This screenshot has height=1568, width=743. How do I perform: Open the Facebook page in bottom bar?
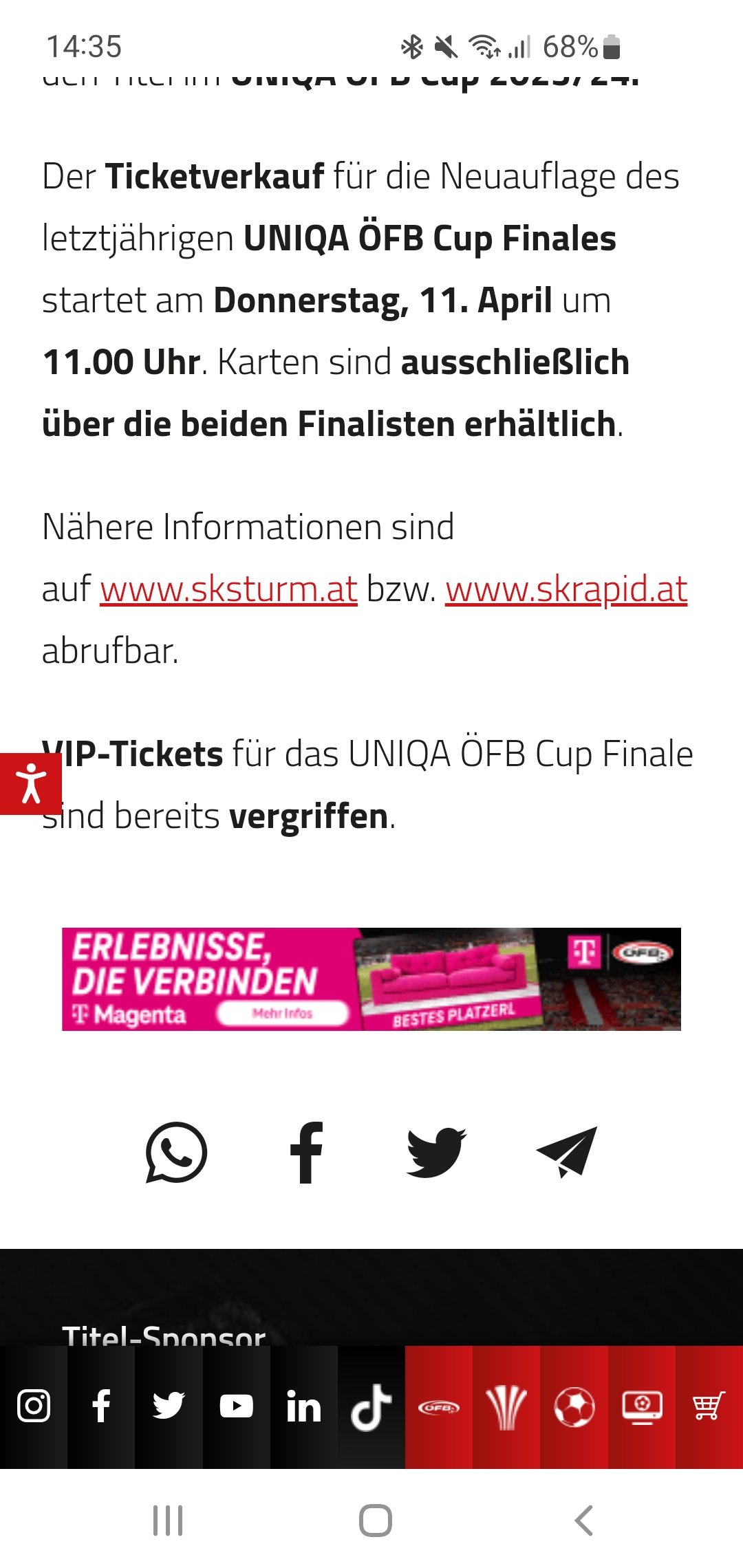pyautogui.click(x=101, y=1406)
